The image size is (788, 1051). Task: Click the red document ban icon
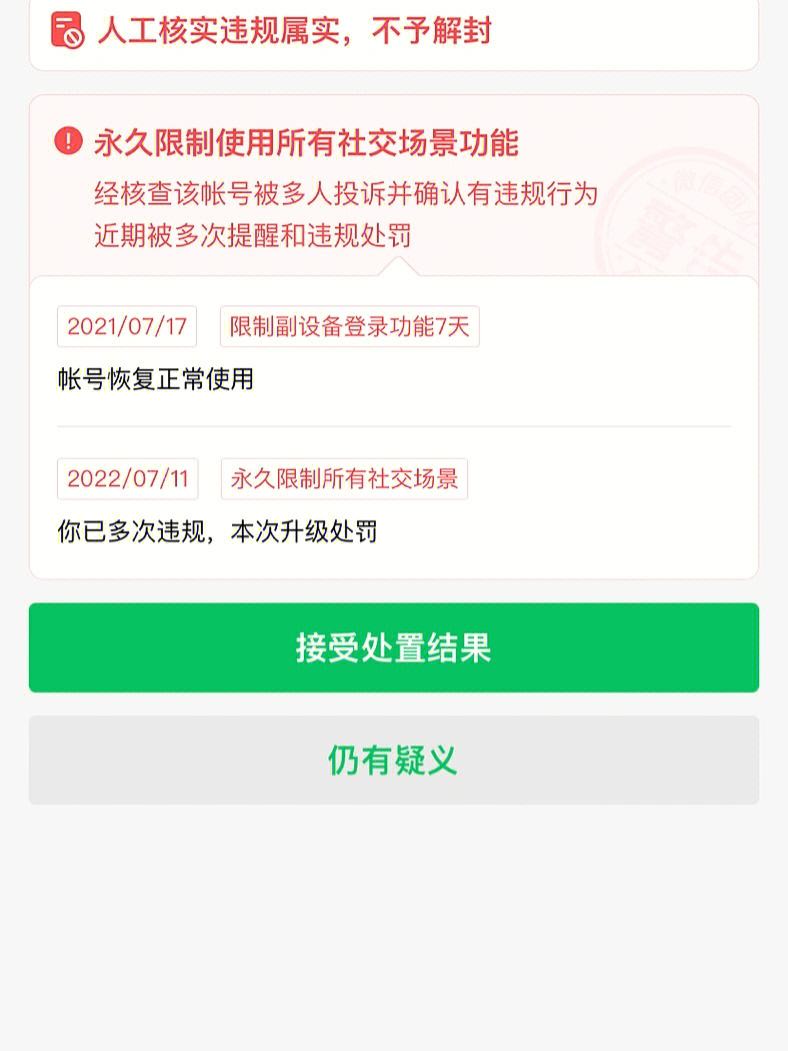click(x=68, y=30)
